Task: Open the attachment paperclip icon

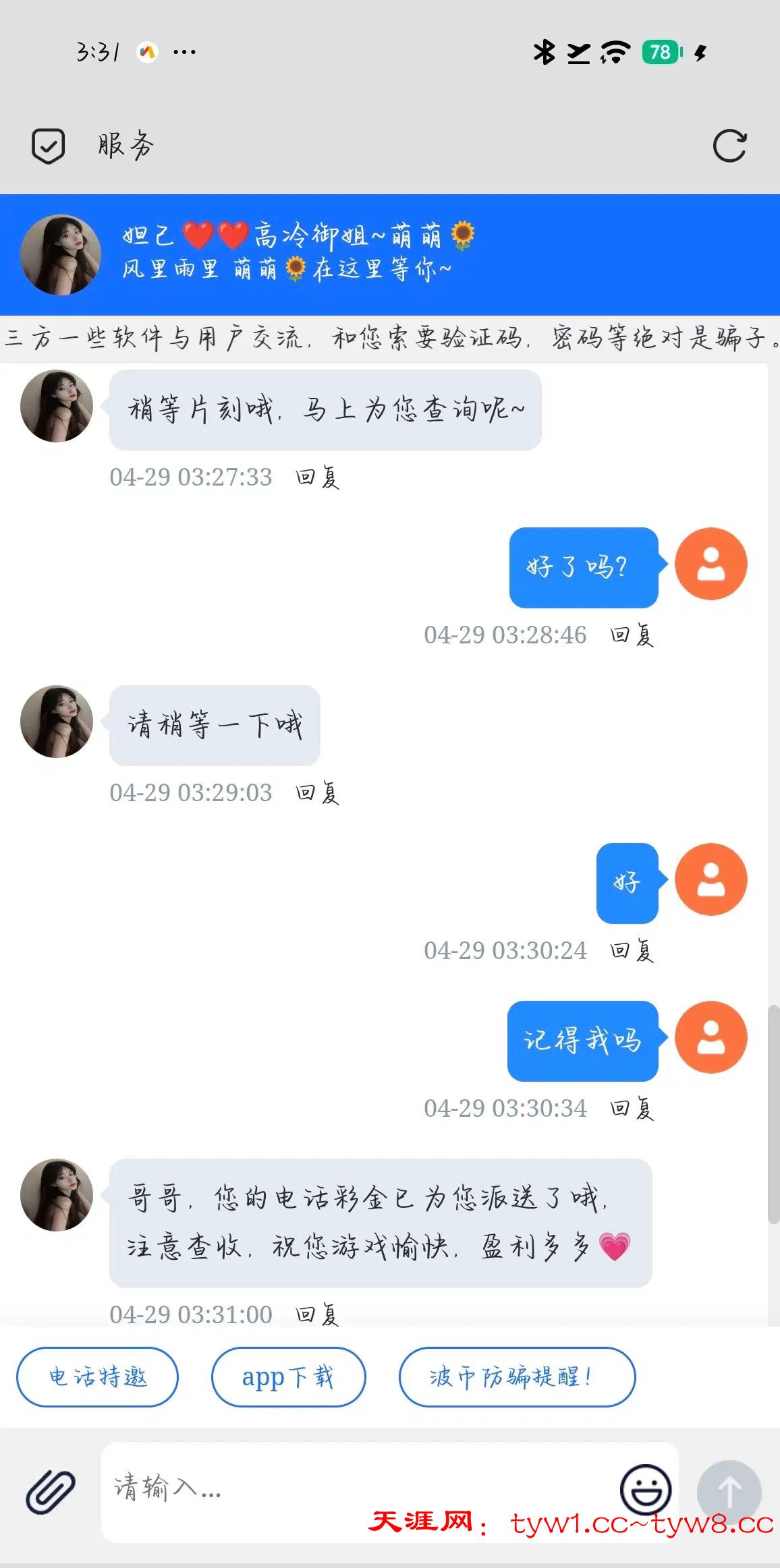Action: coord(51,1491)
